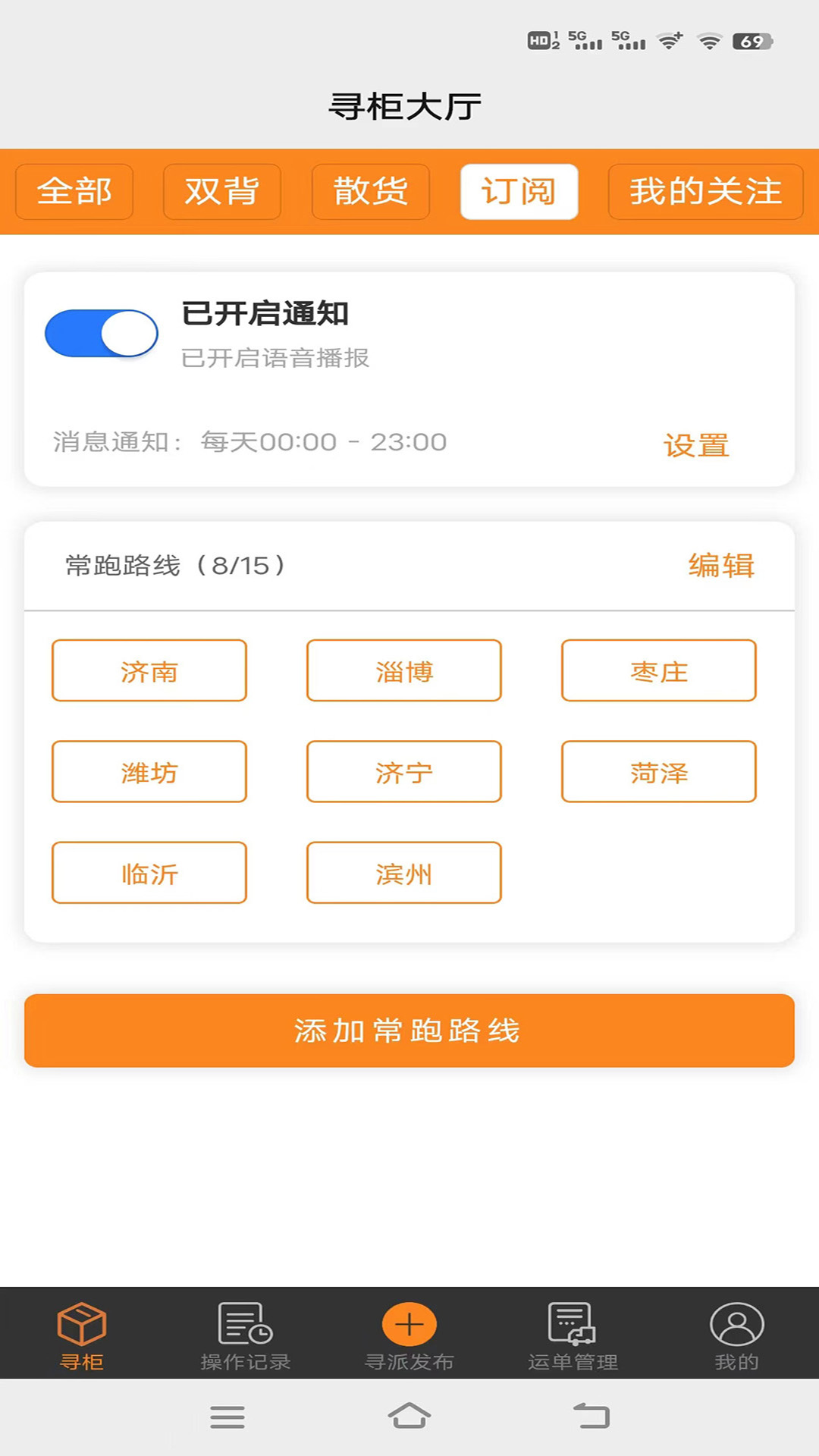
Task: Tap the Android home navigation icon
Action: (409, 1417)
